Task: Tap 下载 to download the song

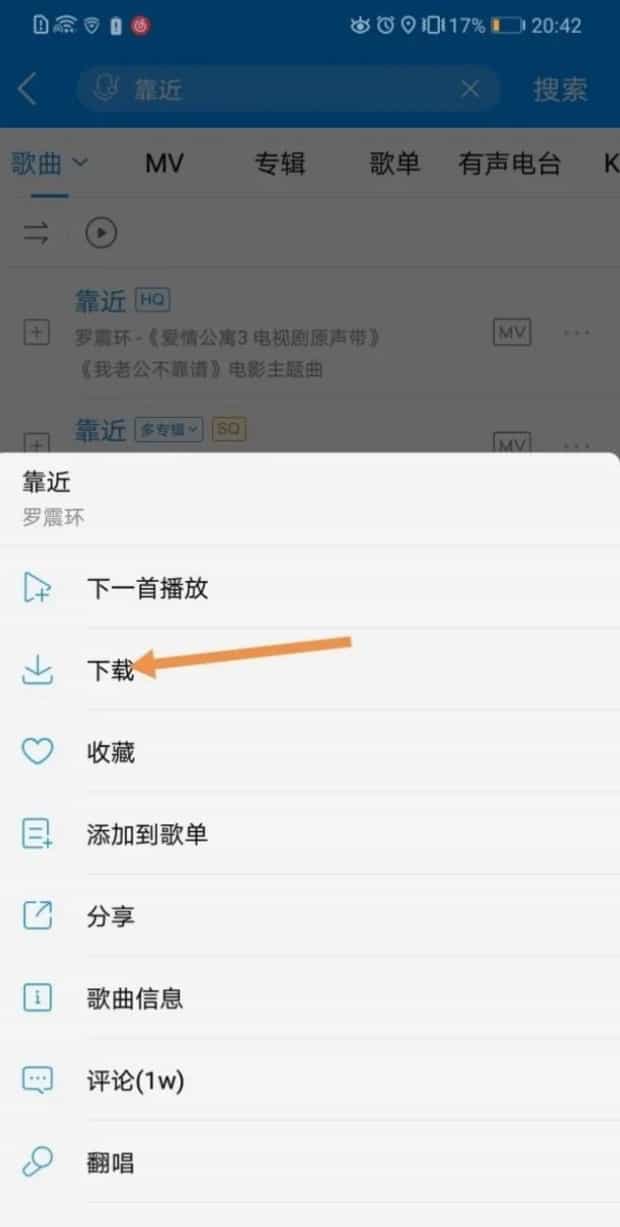Action: tap(110, 670)
